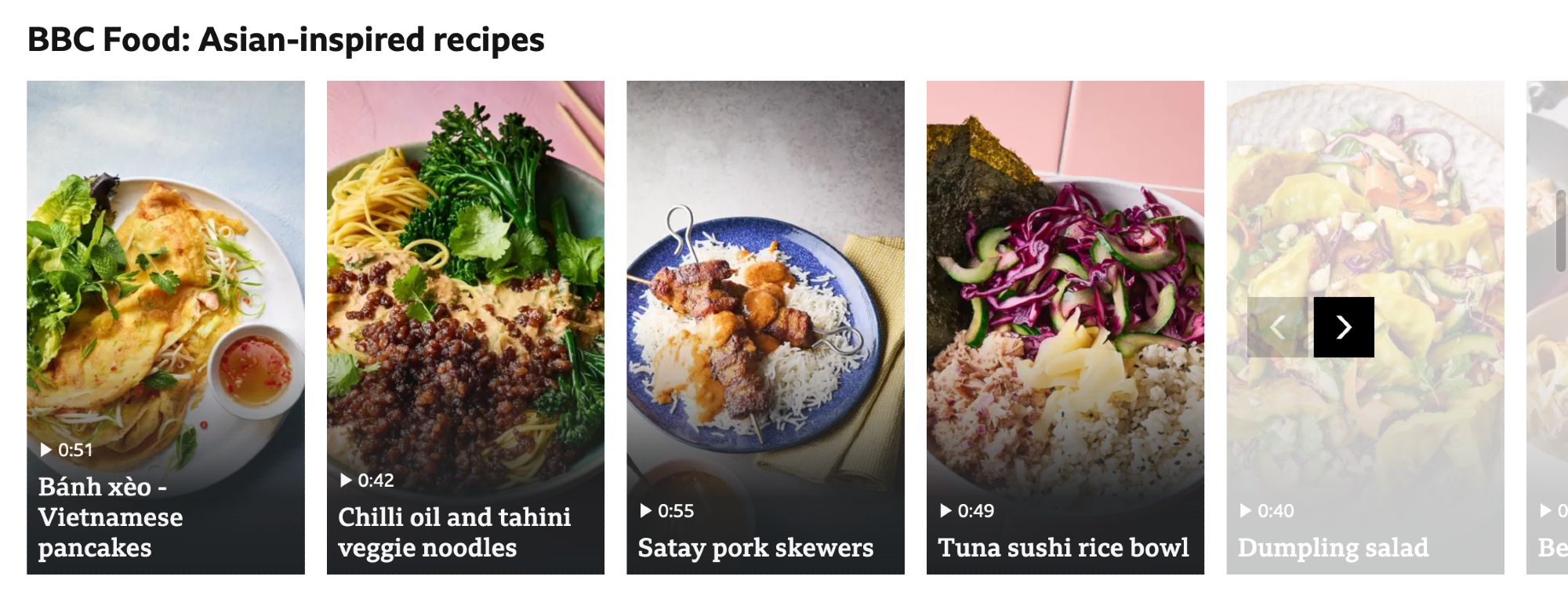Open the Satay pork skewers recipe video
Screen dimensions: 1568x602
(765, 328)
